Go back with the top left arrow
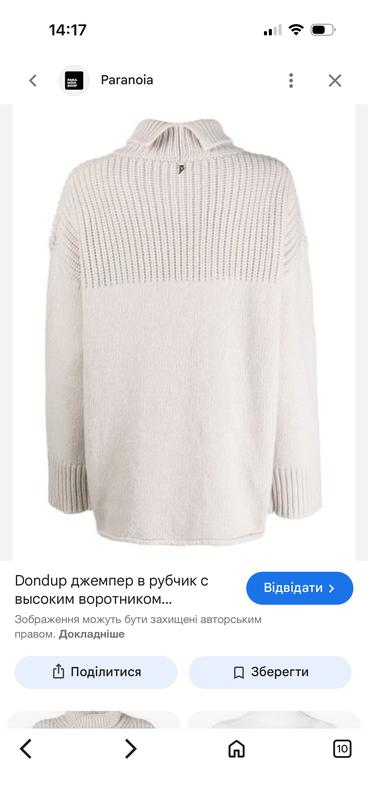The image size is (368, 800). [x=33, y=80]
